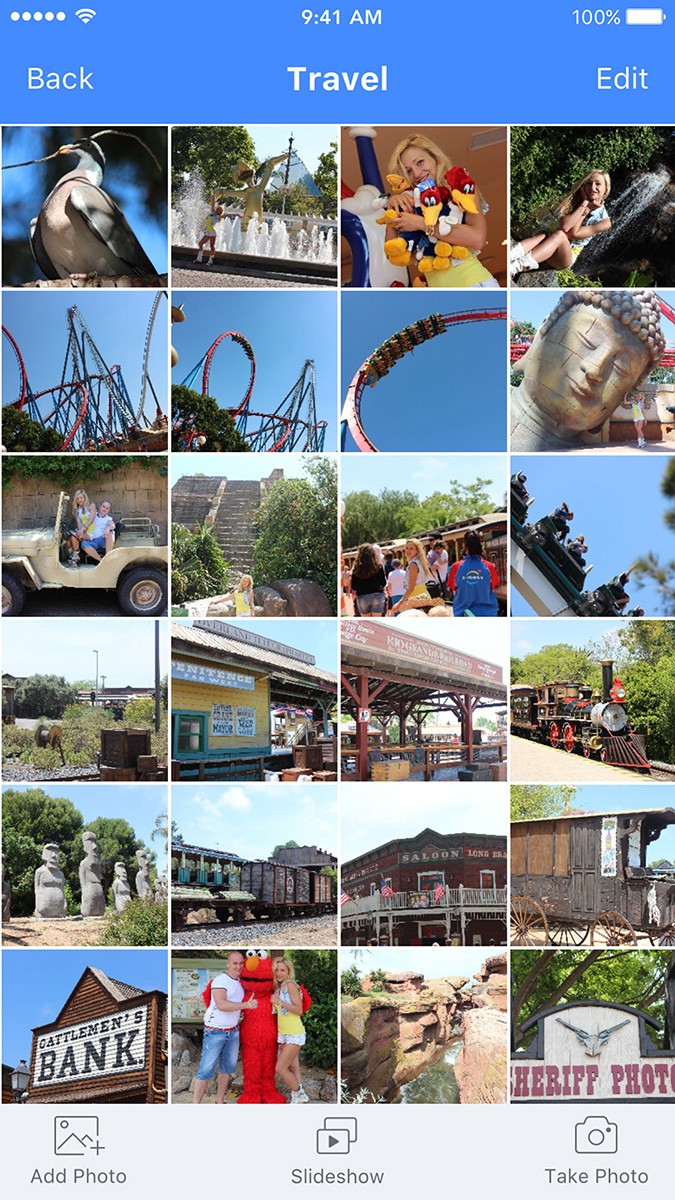View the photo with red Elmo mascot

coord(254,1026)
